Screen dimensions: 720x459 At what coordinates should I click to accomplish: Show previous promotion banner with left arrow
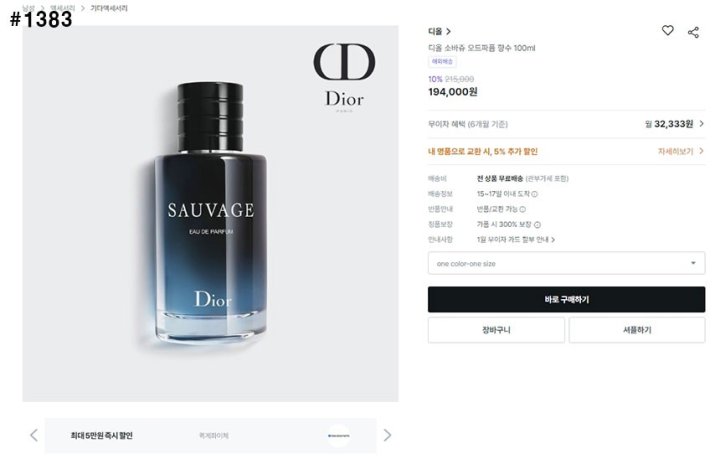pyautogui.click(x=33, y=435)
